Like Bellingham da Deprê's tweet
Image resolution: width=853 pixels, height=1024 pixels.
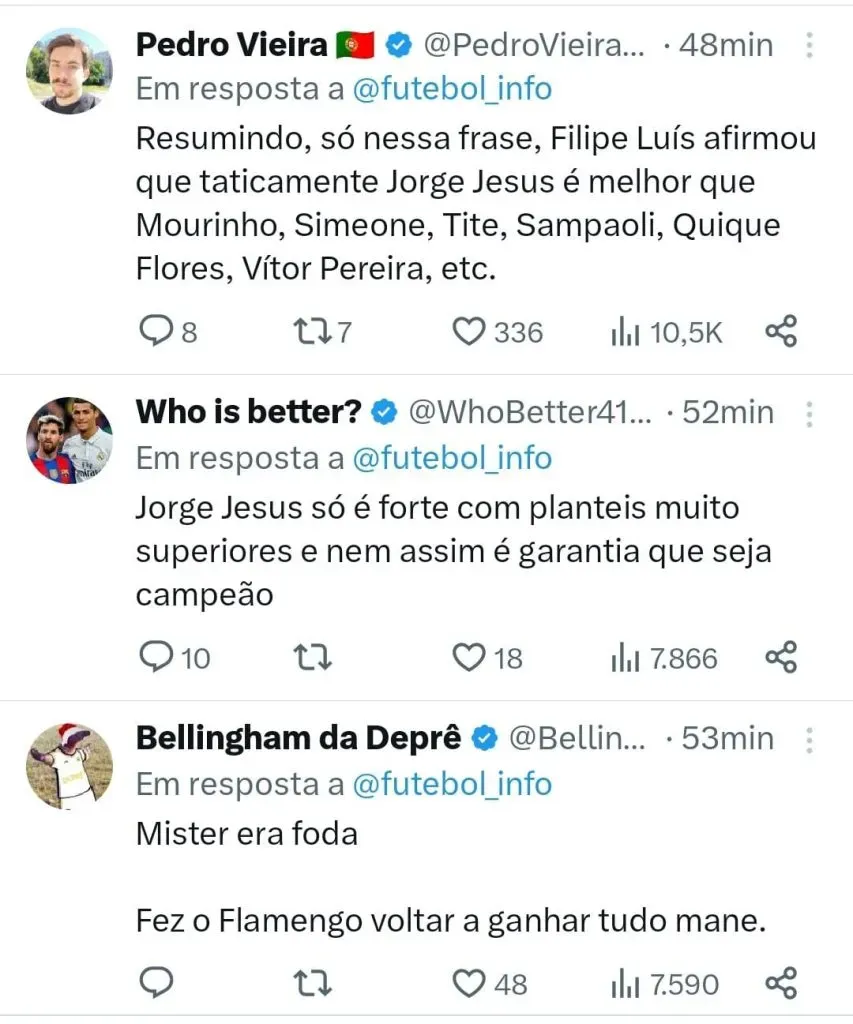pos(468,984)
